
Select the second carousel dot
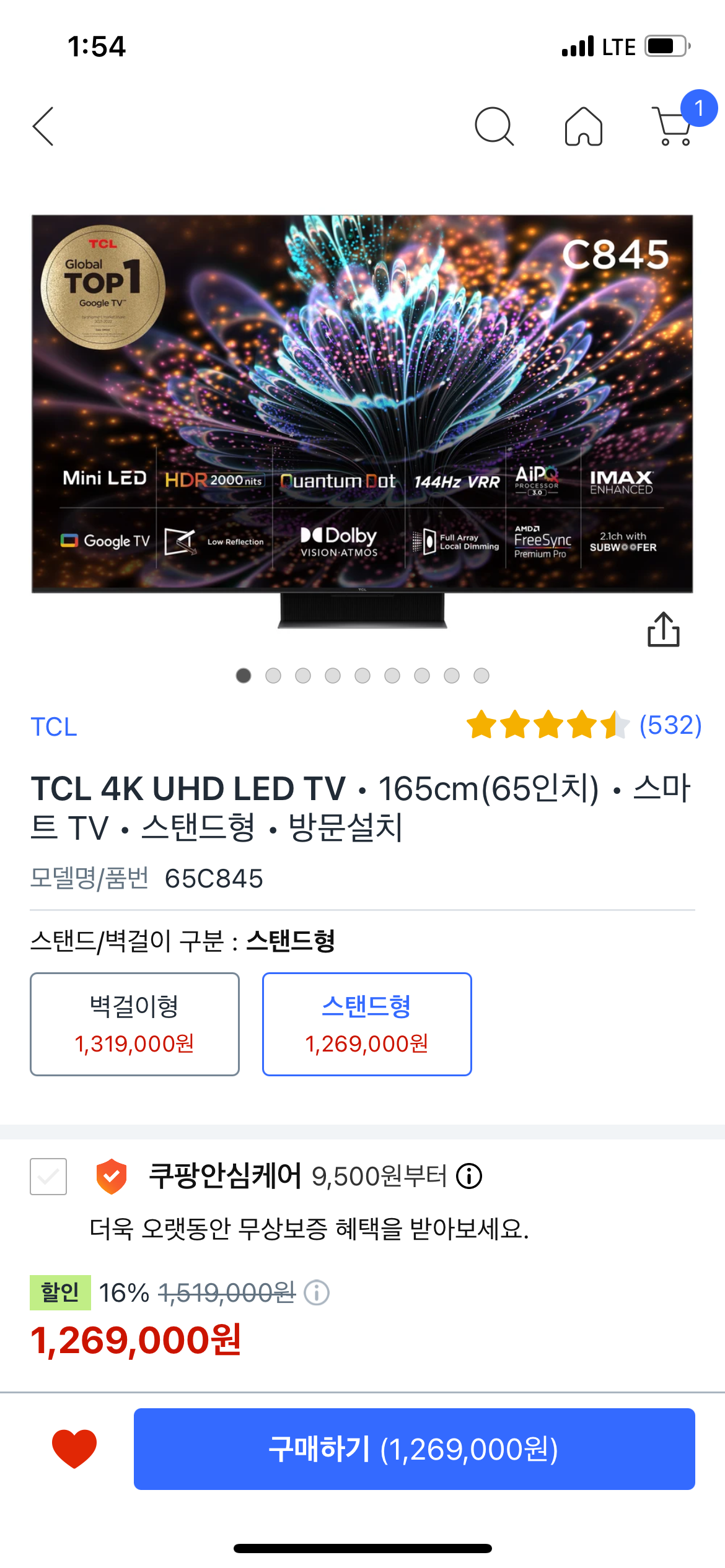click(273, 676)
